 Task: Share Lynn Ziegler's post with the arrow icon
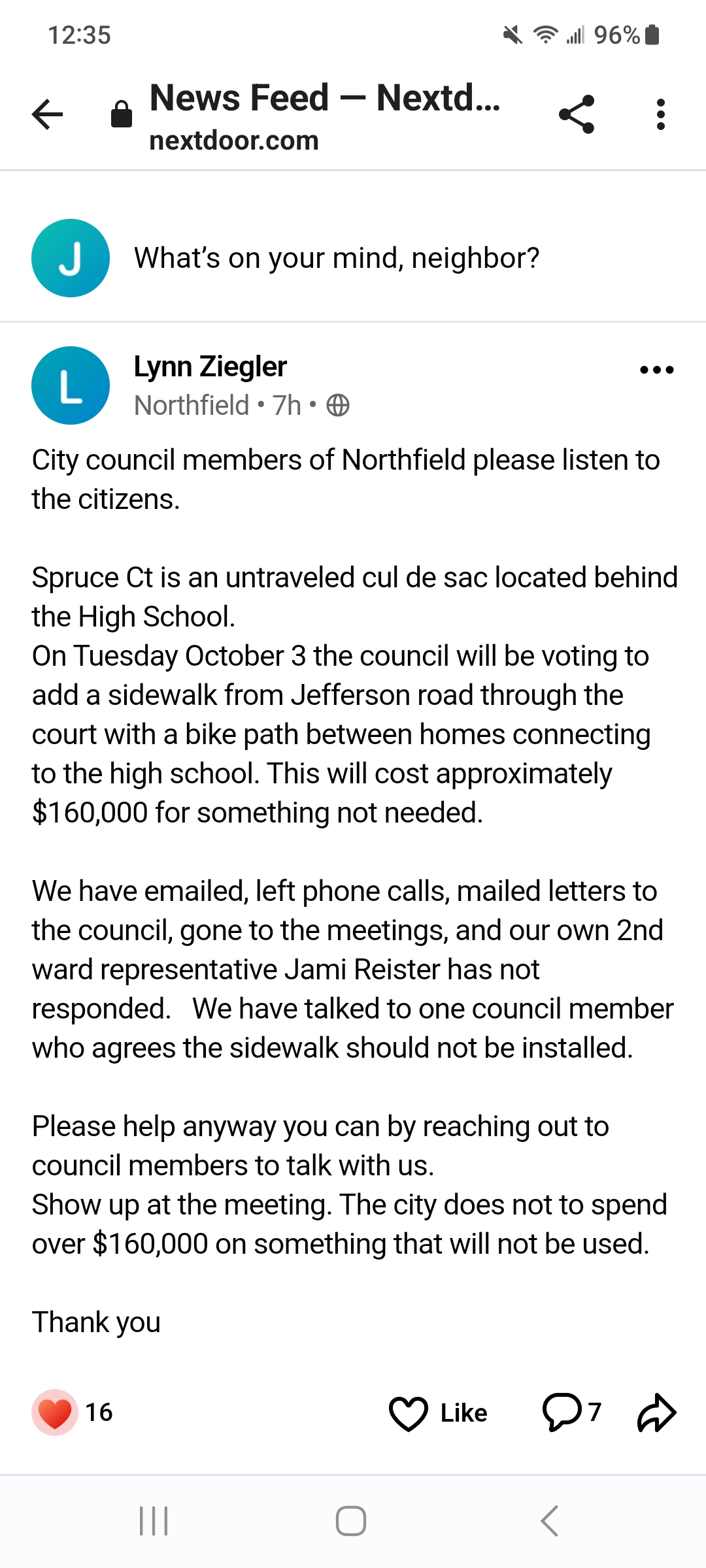pyautogui.click(x=656, y=1413)
